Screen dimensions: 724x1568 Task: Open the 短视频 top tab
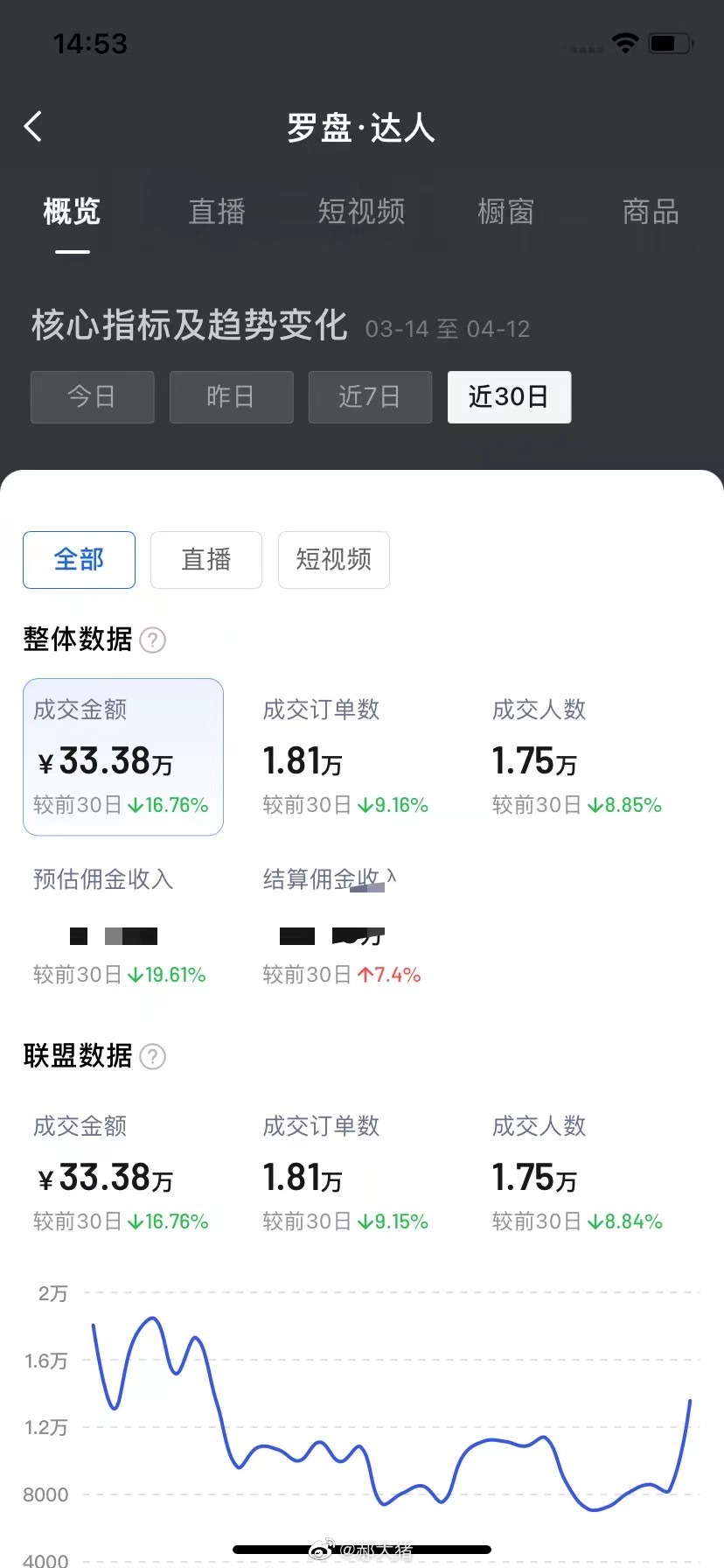(x=361, y=212)
